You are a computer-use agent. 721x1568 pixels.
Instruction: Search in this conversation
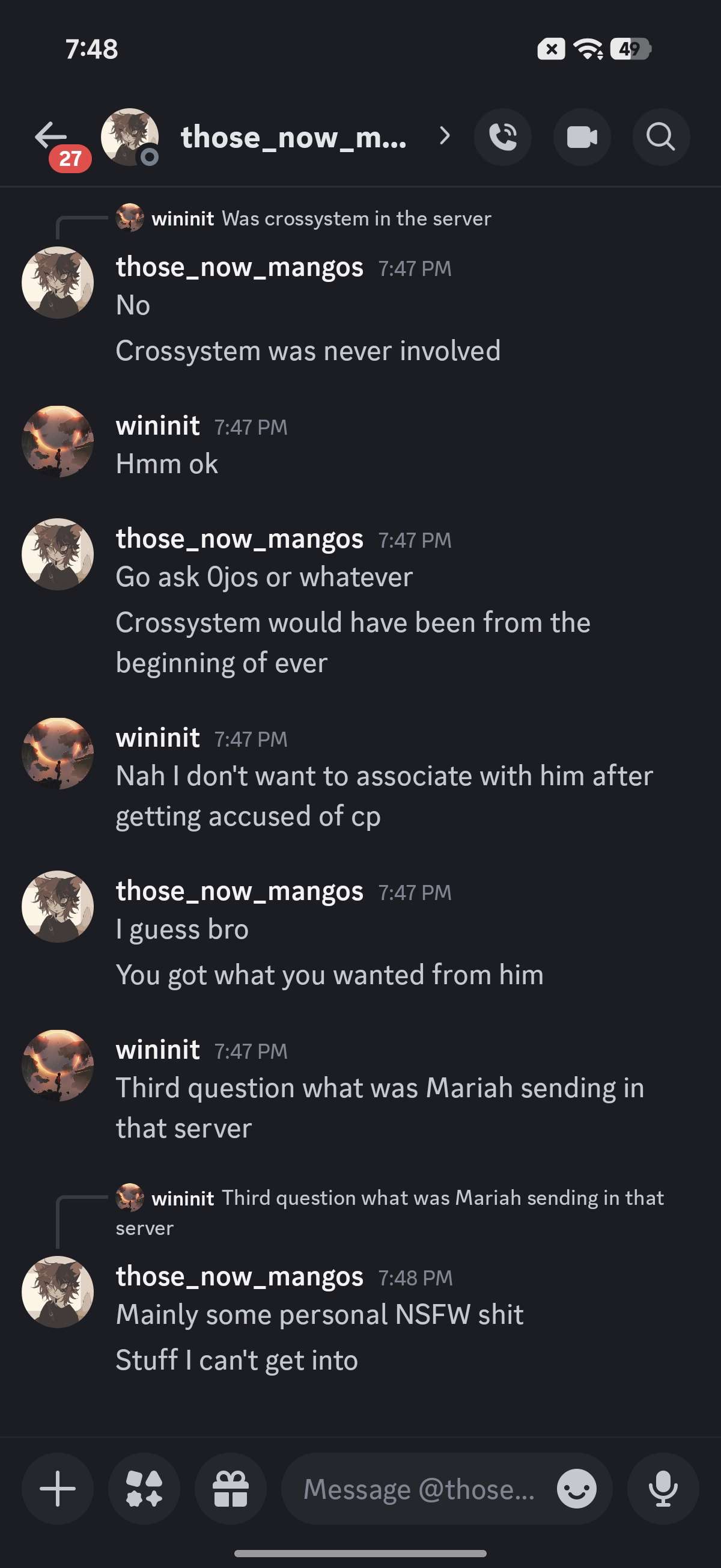[661, 137]
